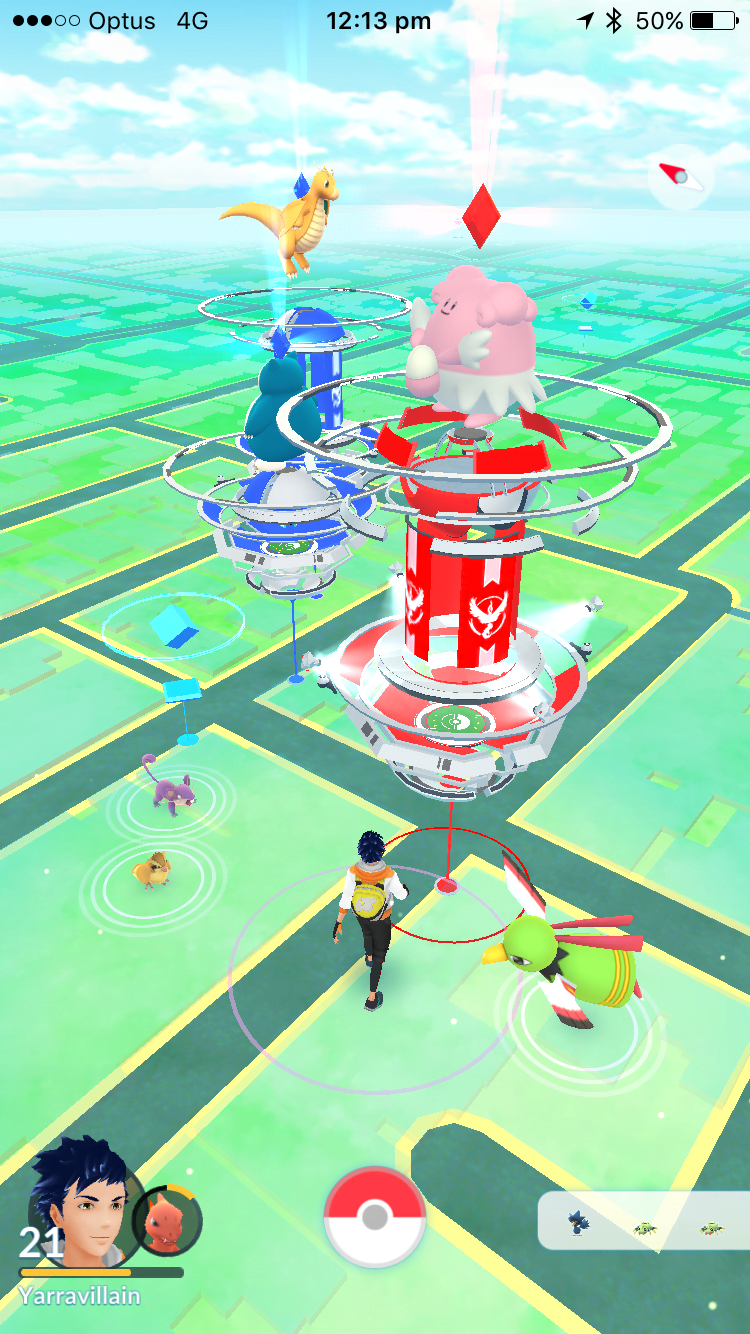Tap the compass to change map orientation

tap(681, 176)
